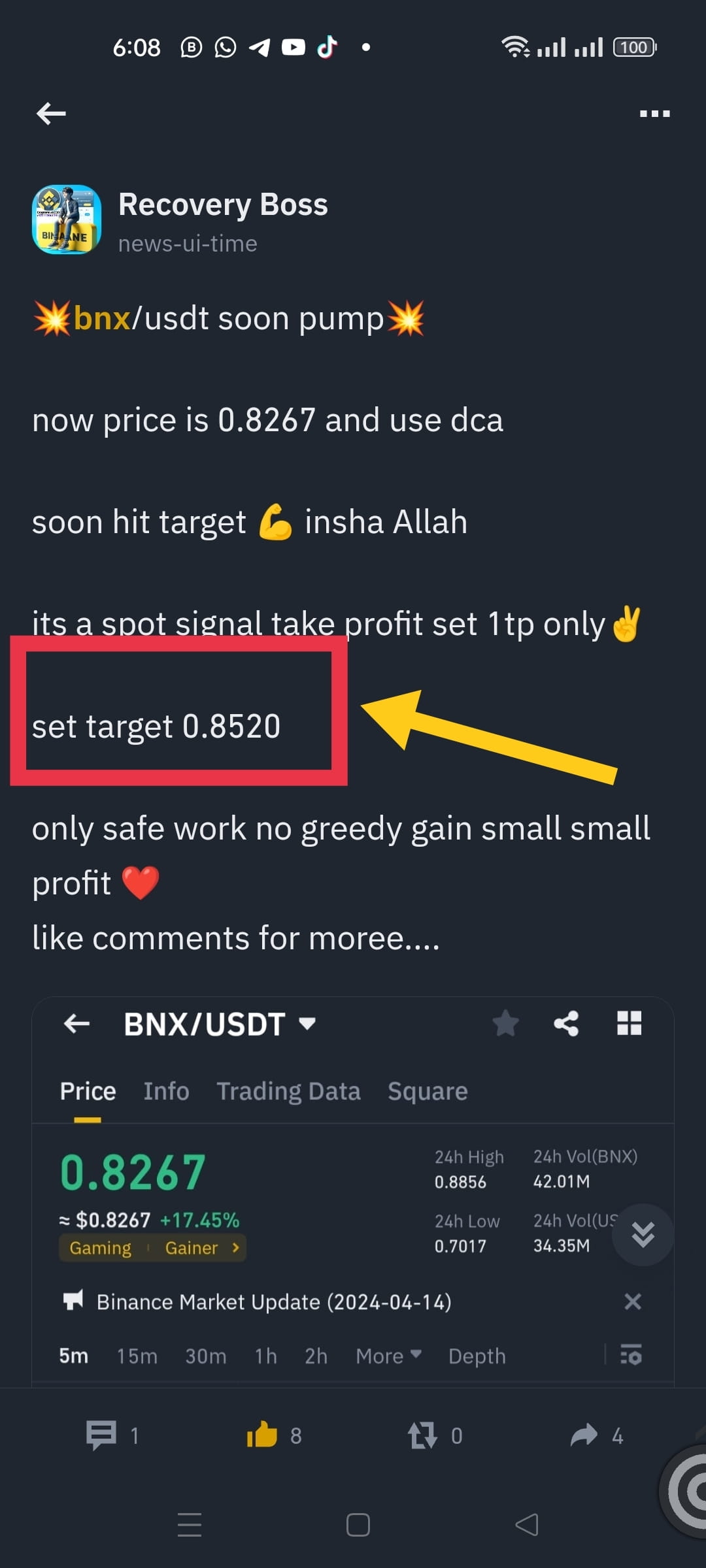Open the chart layout grid icon
The image size is (706, 1568).
pyautogui.click(x=630, y=1024)
